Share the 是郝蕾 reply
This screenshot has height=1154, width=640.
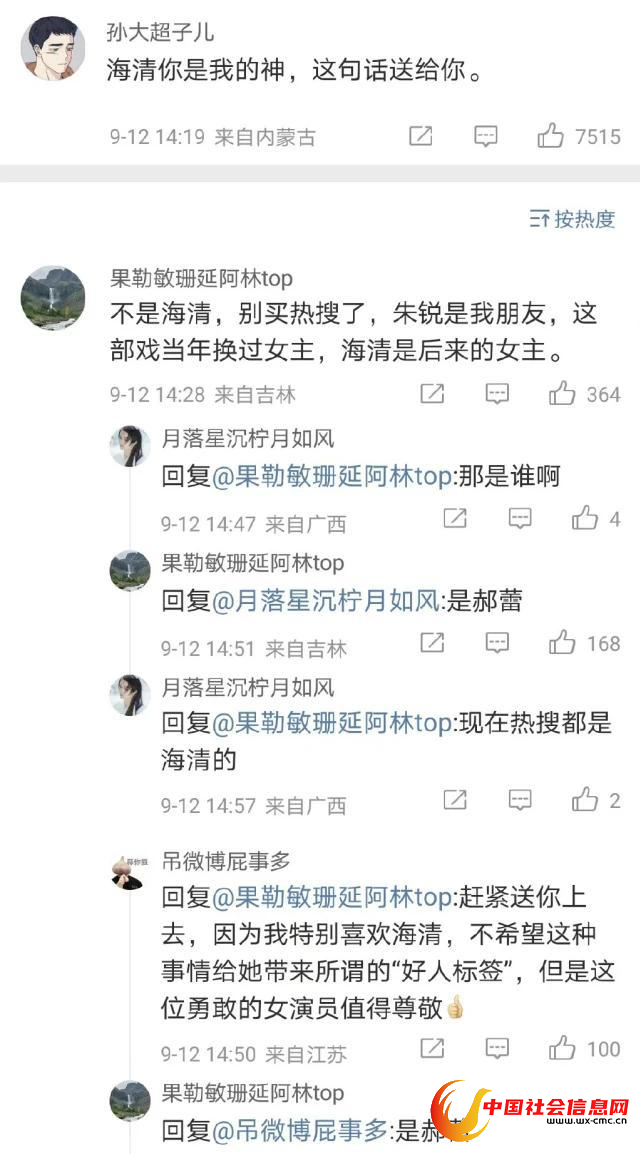coord(432,643)
